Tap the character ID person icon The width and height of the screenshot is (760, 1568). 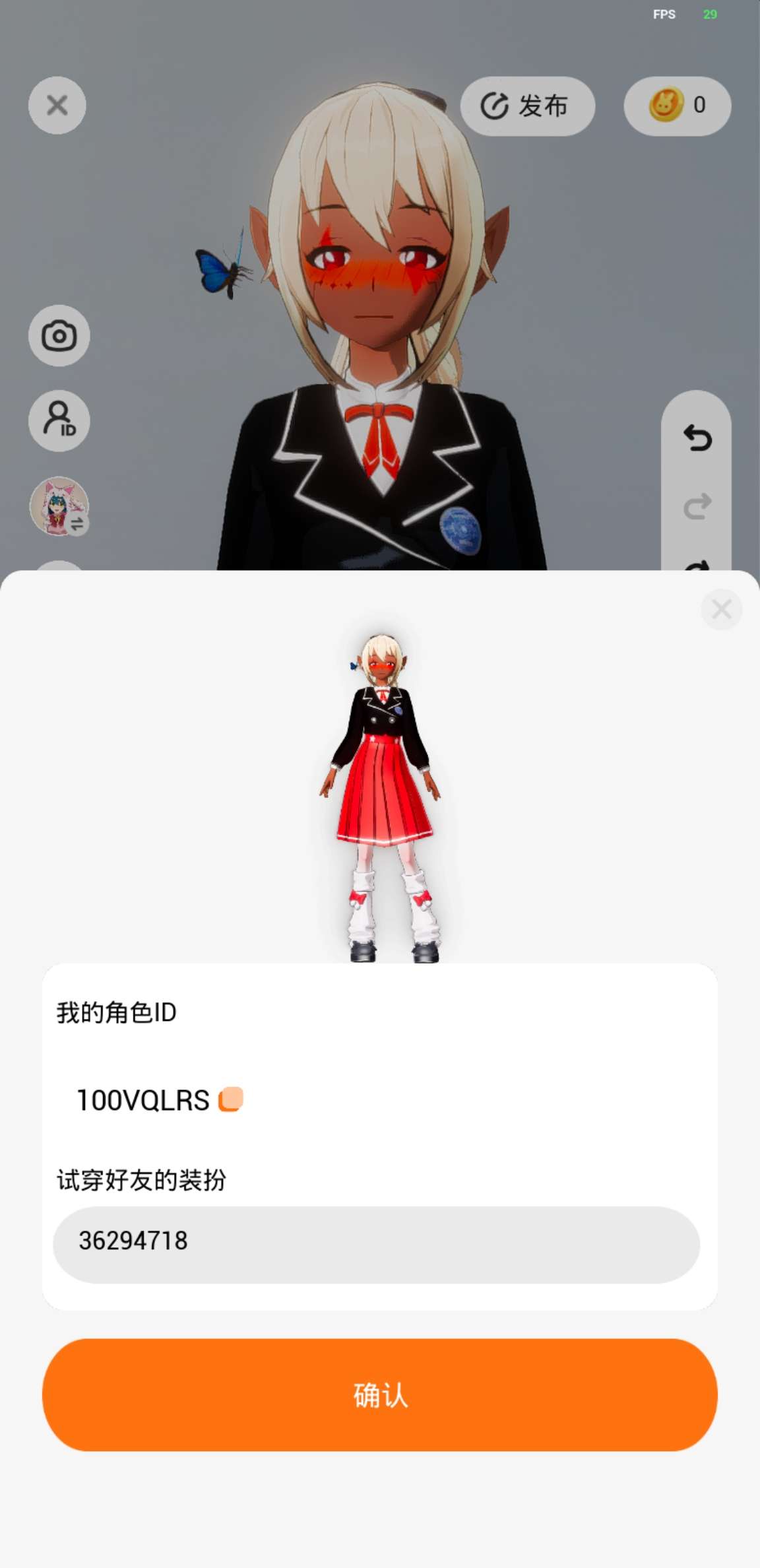click(x=59, y=421)
